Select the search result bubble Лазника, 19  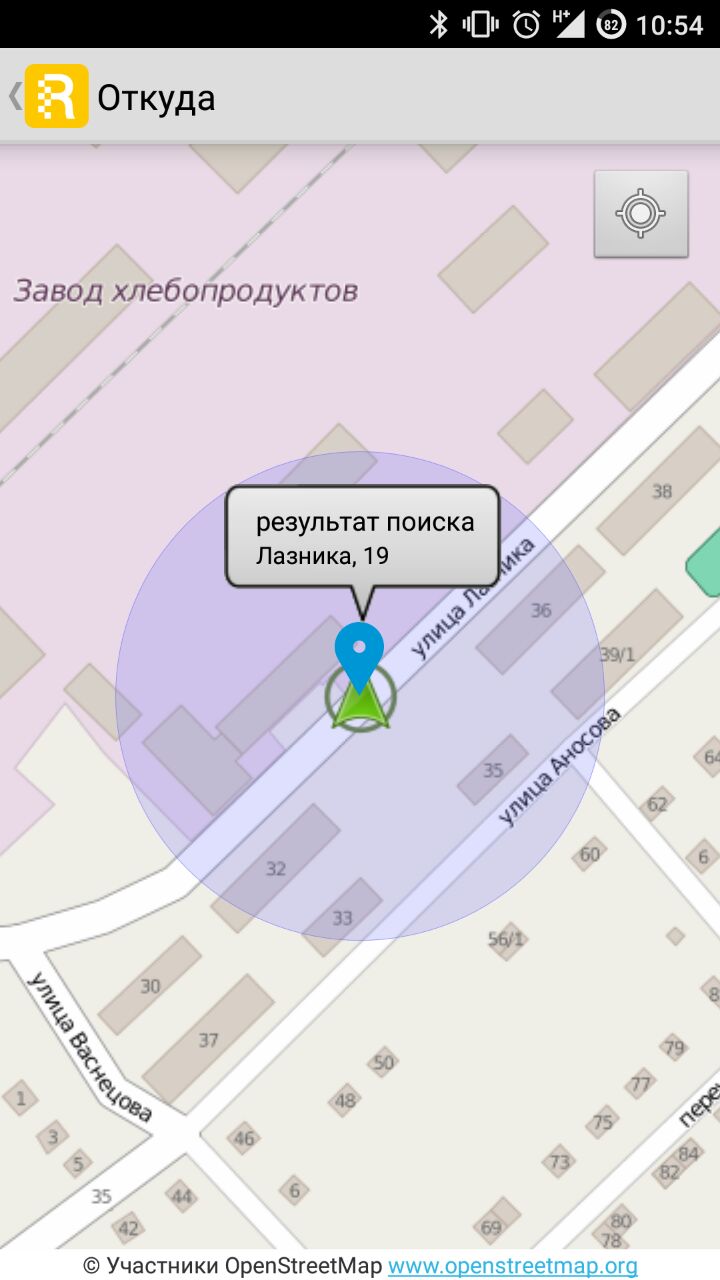point(362,537)
